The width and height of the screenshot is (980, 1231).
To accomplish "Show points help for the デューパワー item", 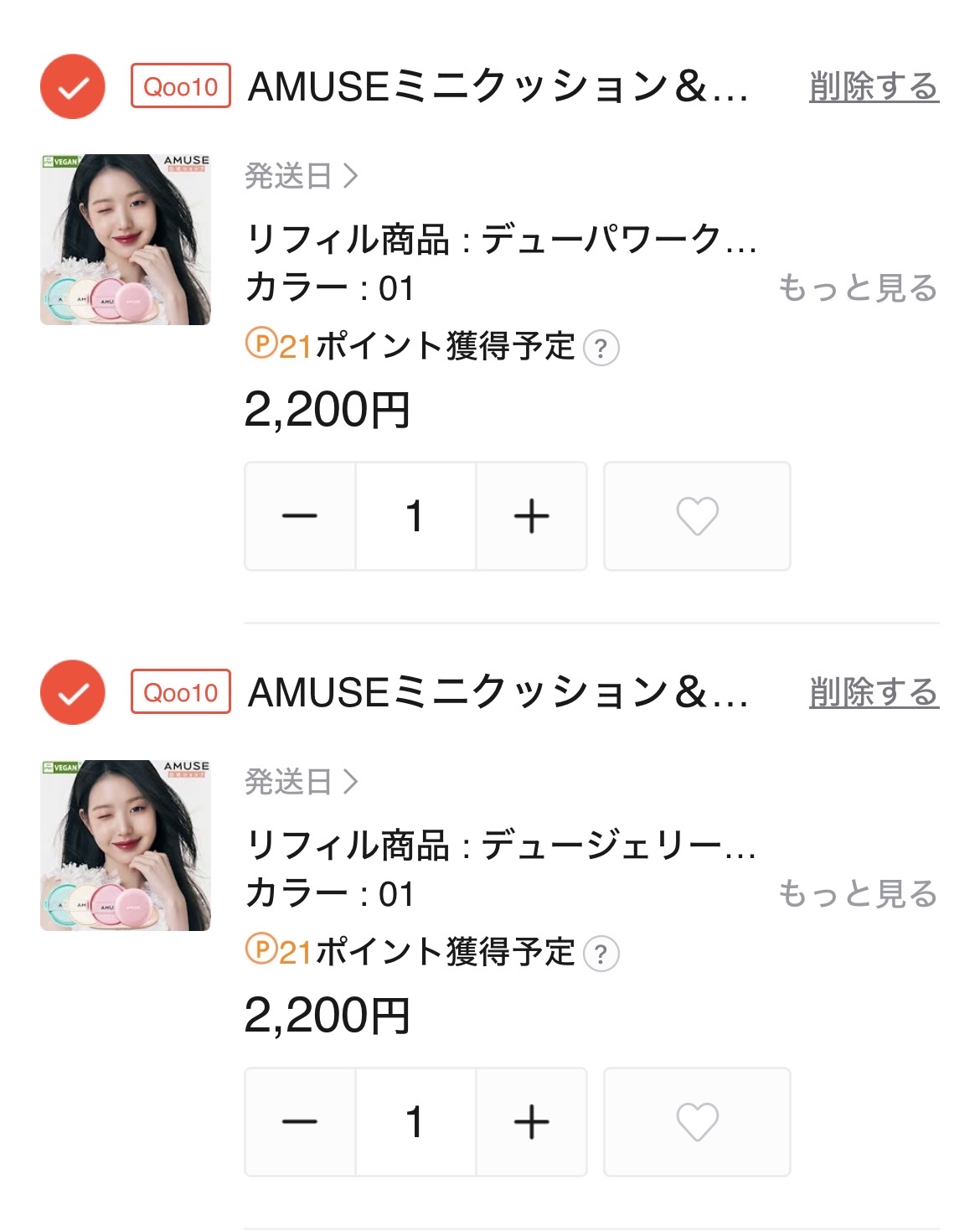I will pos(601,349).
